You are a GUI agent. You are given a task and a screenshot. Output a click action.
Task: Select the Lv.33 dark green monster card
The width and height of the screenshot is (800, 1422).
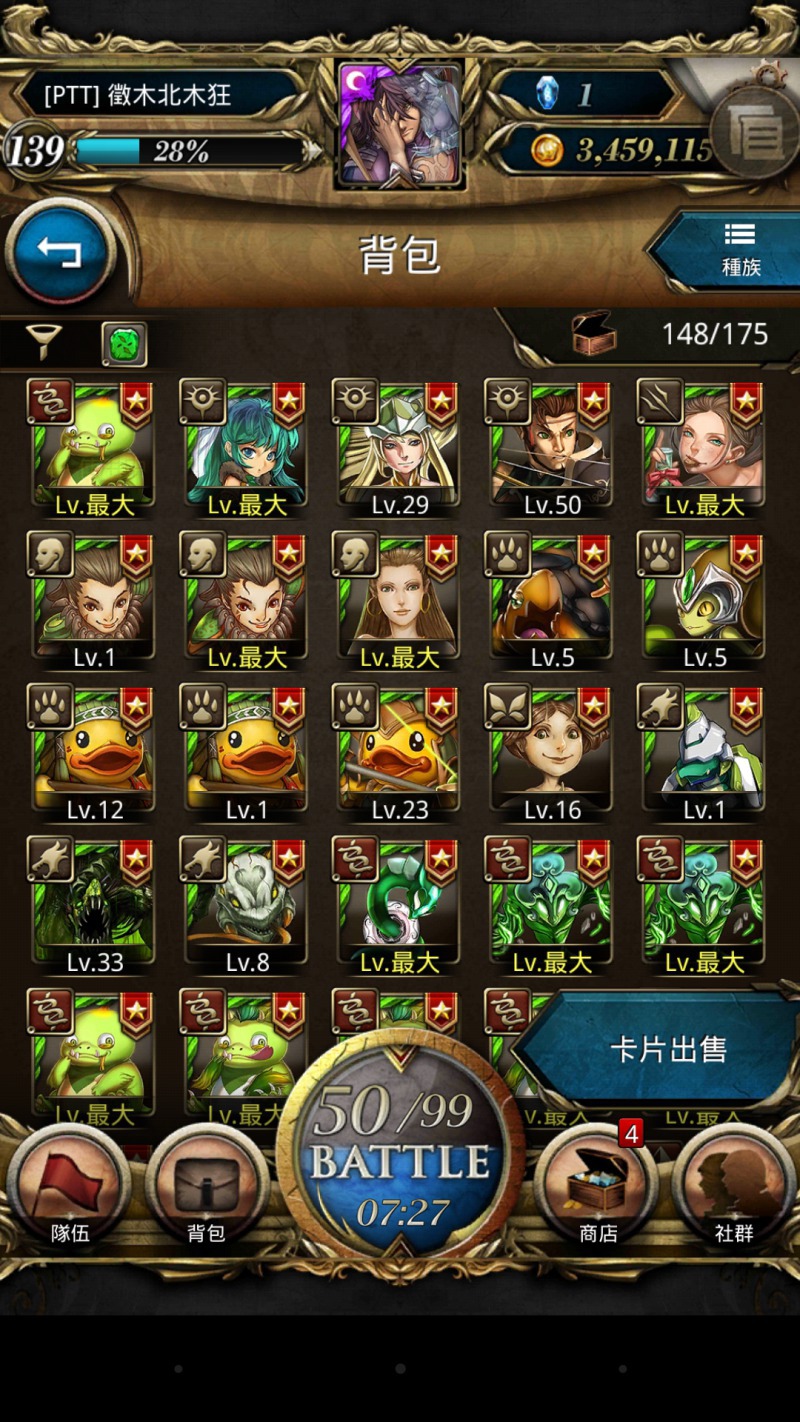[x=93, y=906]
